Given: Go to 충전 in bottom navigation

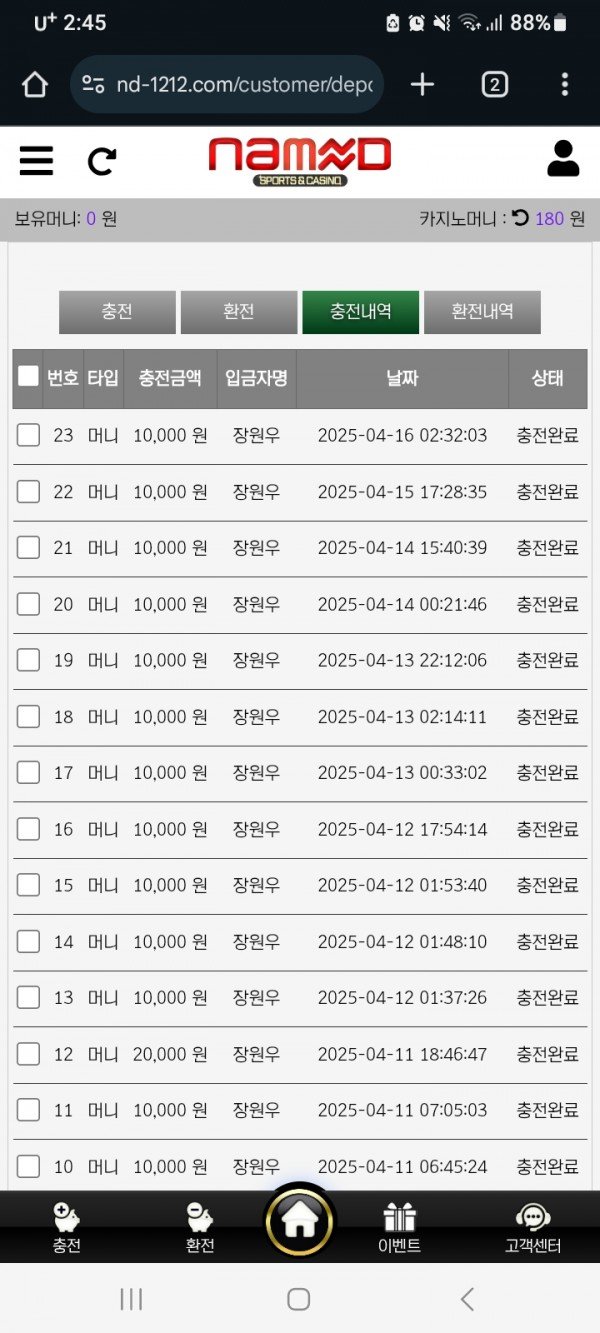Looking at the screenshot, I should (x=67, y=1227).
